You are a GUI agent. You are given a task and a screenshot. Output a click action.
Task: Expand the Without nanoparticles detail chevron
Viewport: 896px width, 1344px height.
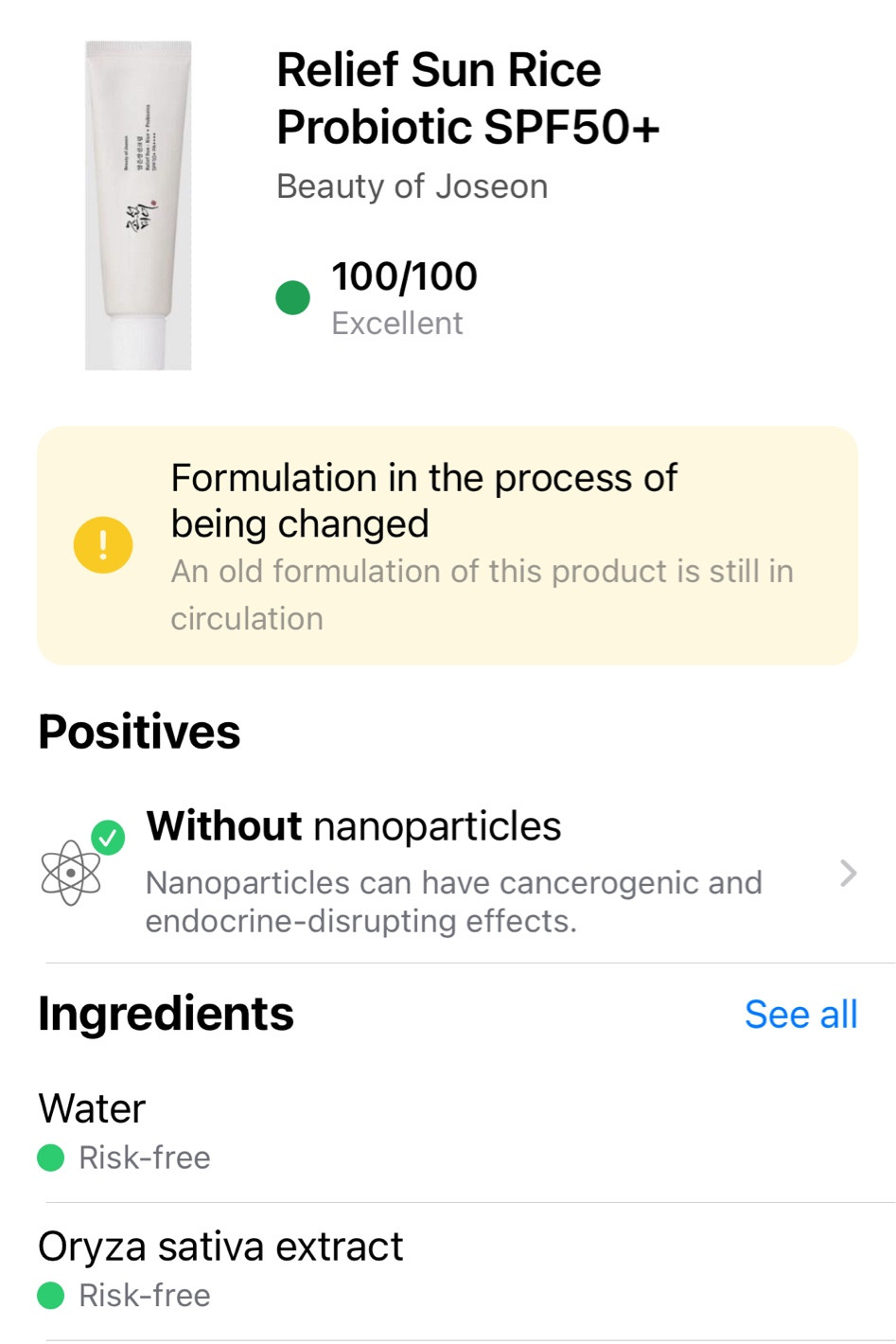pos(849,873)
